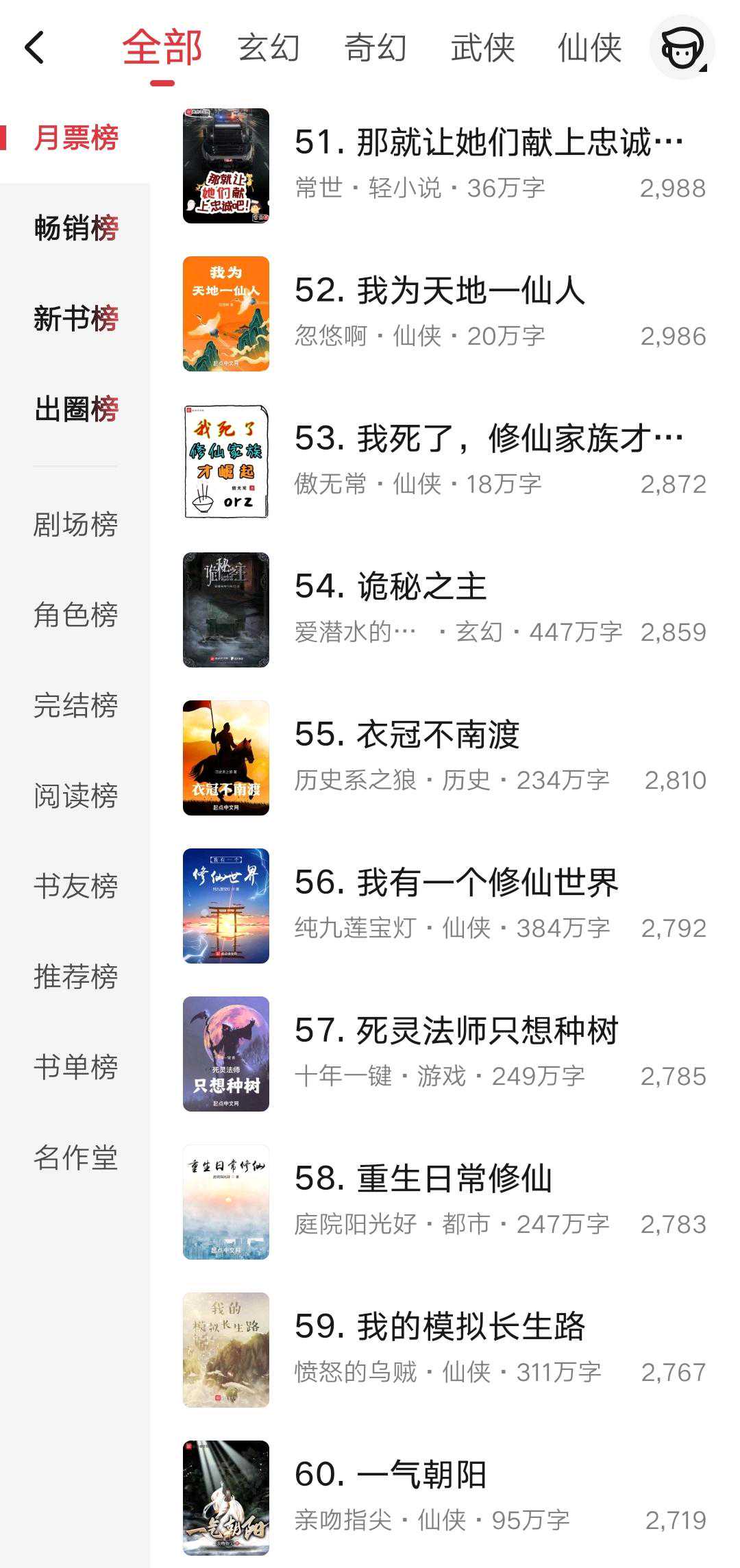Screen dimensions: 740x1568
Task: Open the 畅销榜 ranking list
Action: click(75, 228)
